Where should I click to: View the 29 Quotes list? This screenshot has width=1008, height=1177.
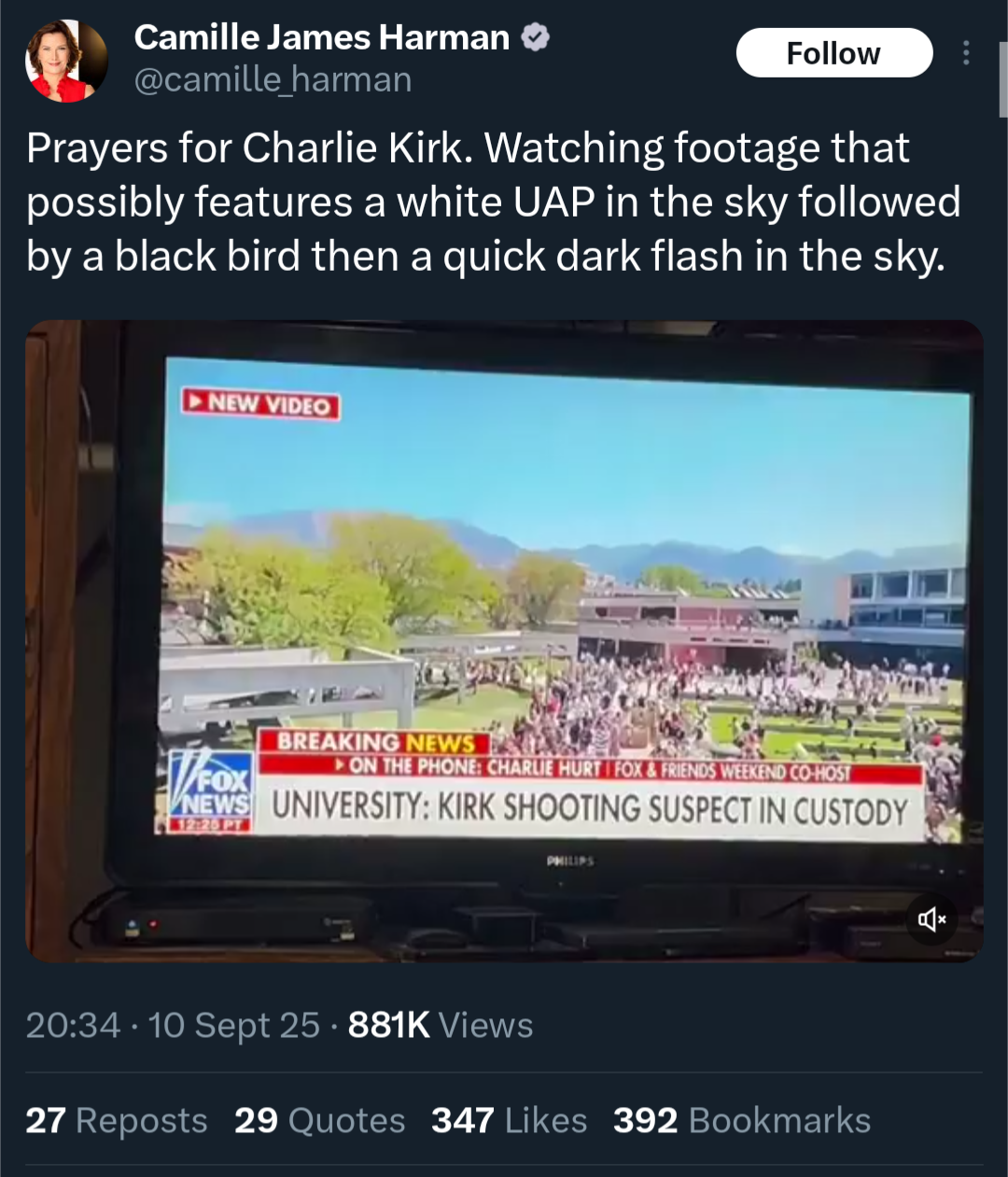click(320, 1120)
